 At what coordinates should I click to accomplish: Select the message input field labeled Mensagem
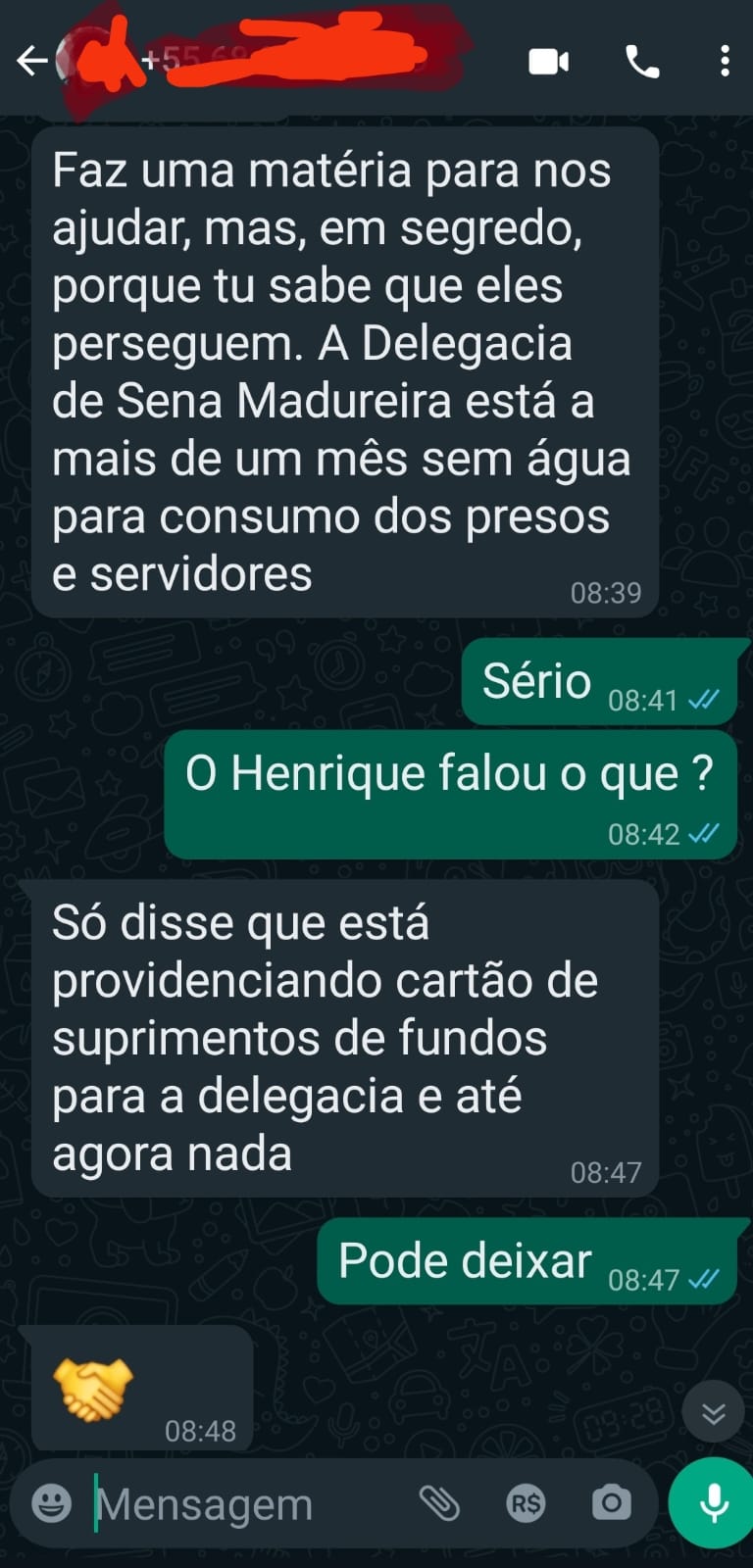[245, 1502]
